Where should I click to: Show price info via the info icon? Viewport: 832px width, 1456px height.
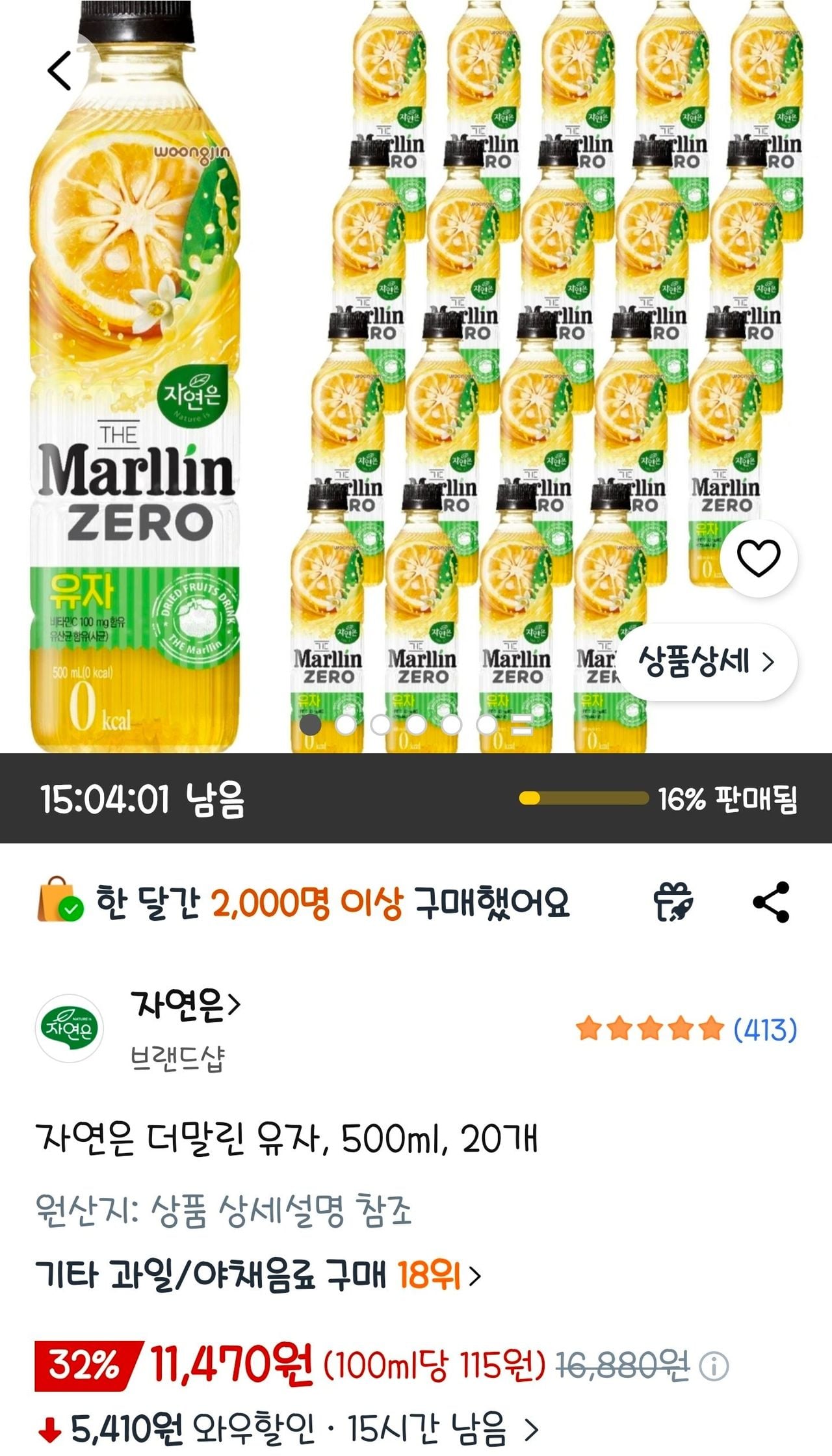(x=714, y=1366)
